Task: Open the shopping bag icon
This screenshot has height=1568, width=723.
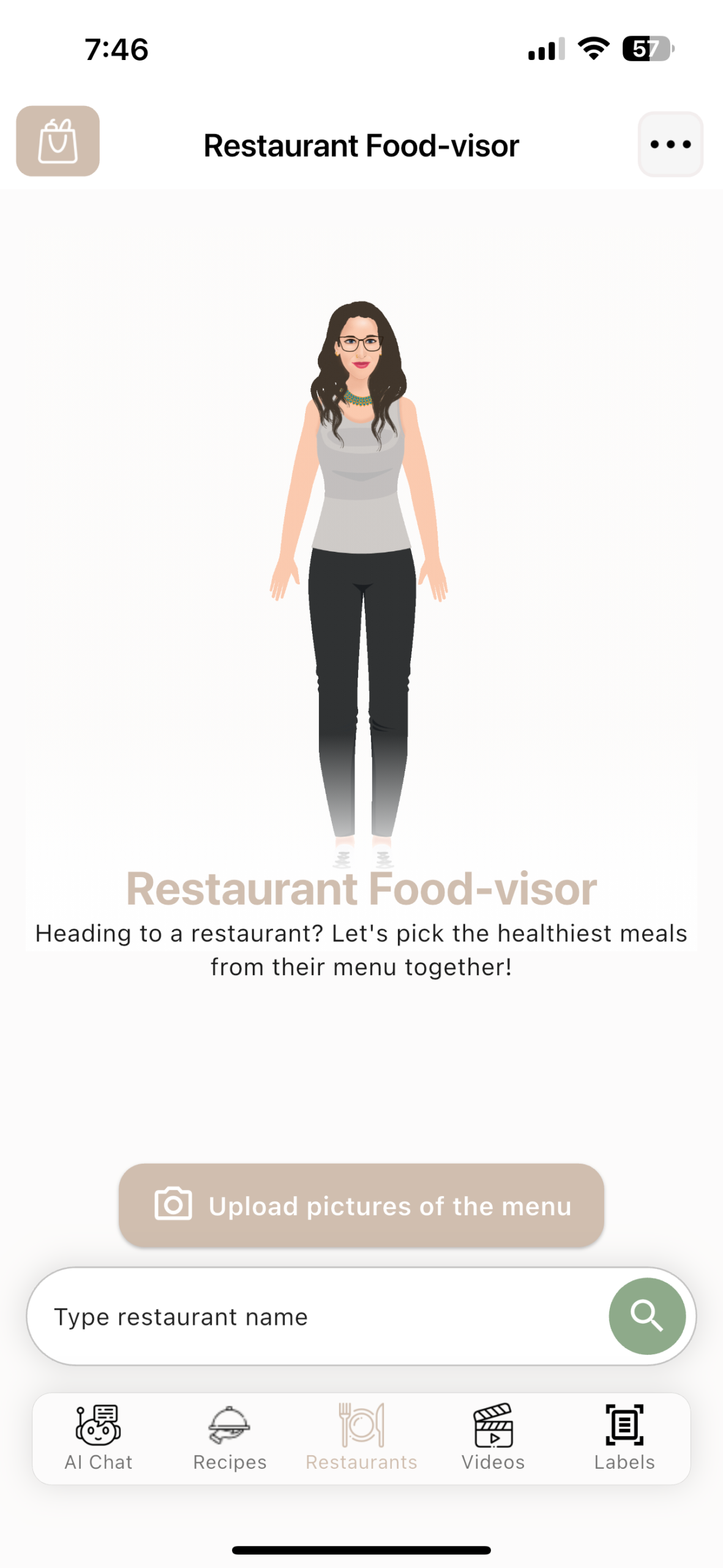Action: (58, 141)
